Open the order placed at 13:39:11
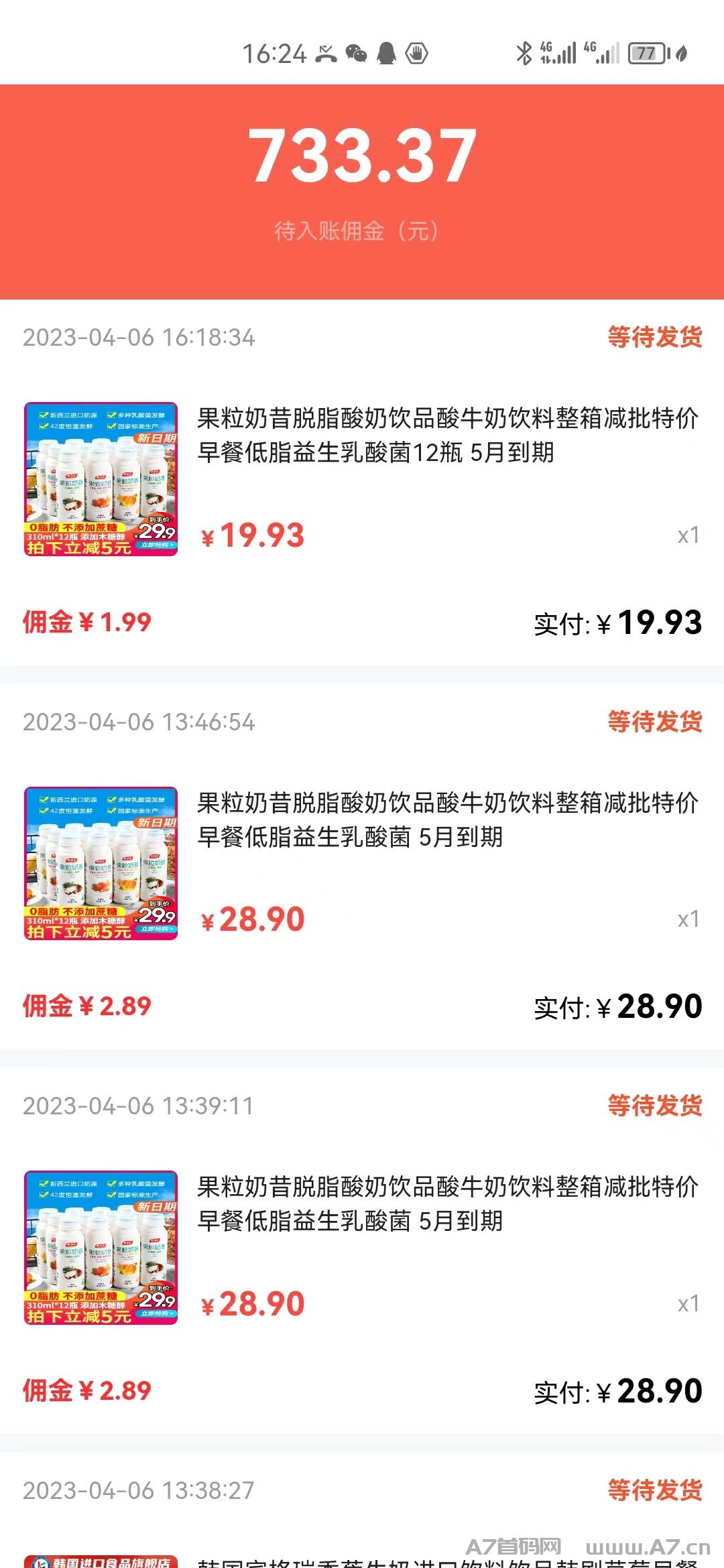 (362, 1251)
